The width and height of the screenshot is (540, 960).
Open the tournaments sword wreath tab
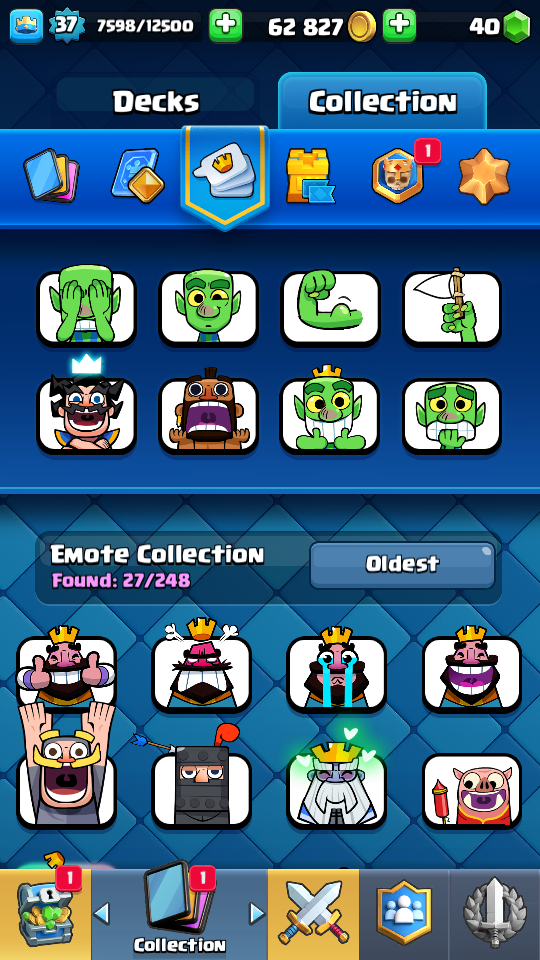tap(495, 914)
